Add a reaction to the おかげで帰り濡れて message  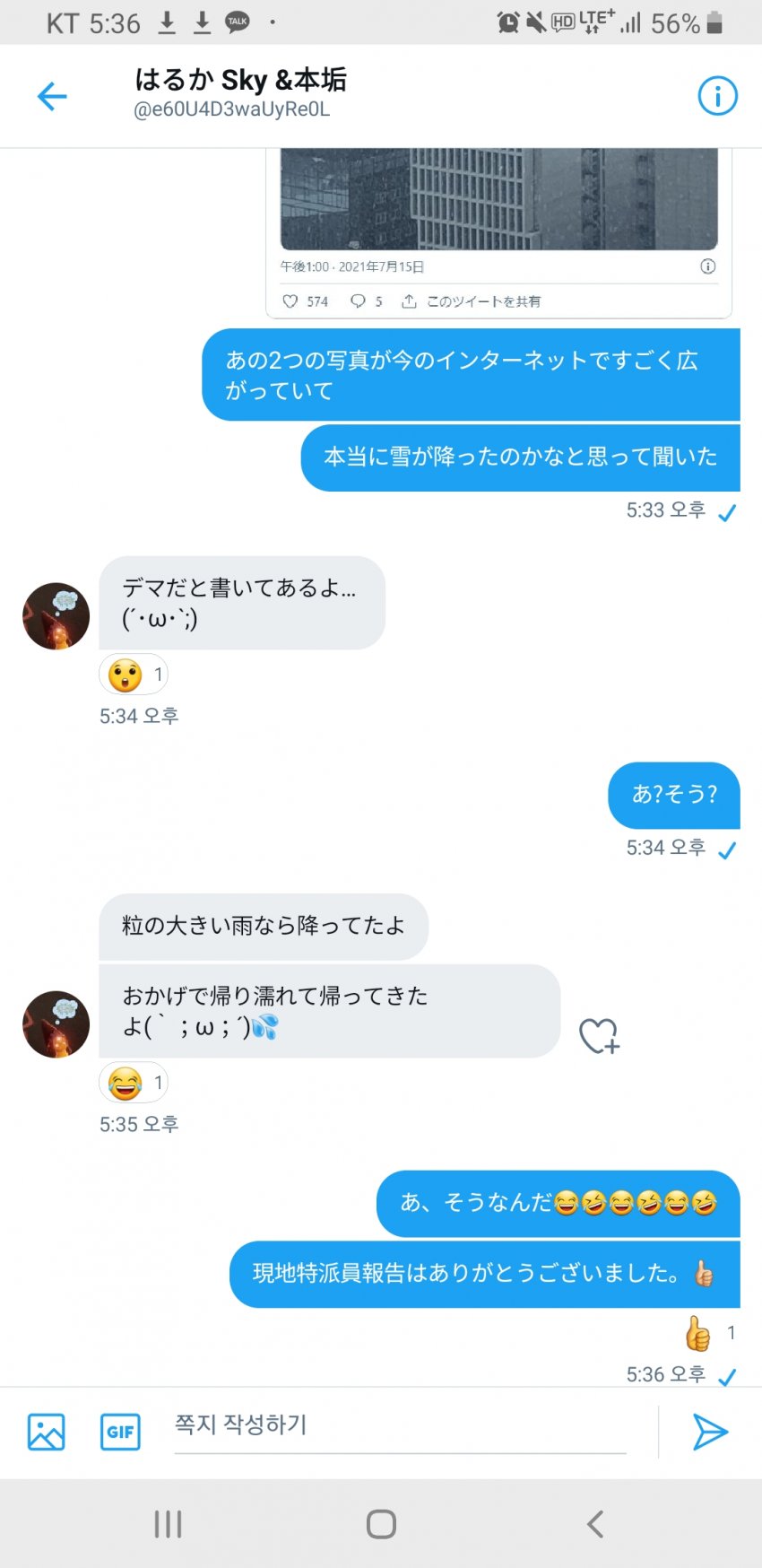point(599,1035)
